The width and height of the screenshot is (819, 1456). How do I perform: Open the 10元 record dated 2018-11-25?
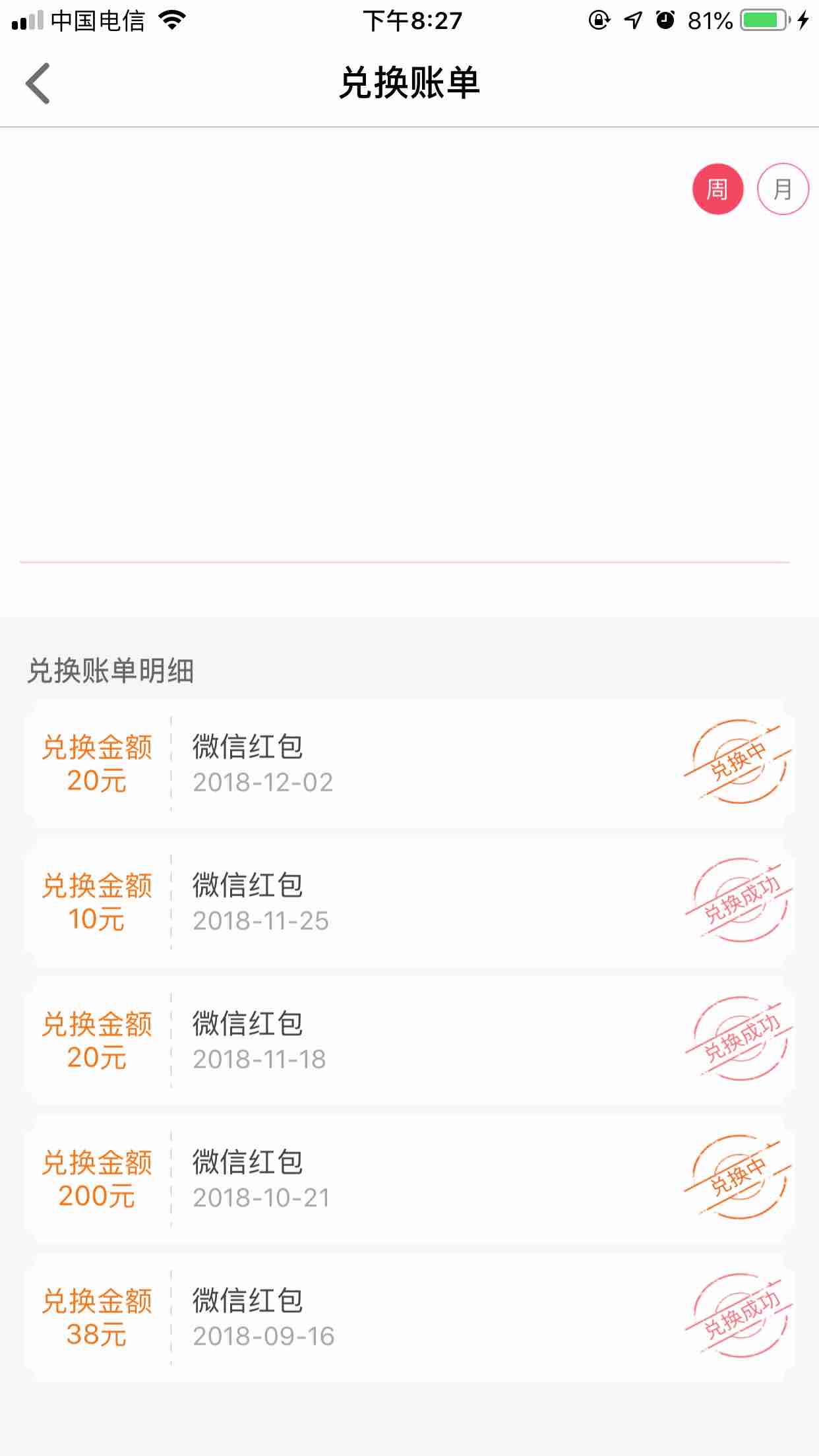pyautogui.click(x=409, y=902)
